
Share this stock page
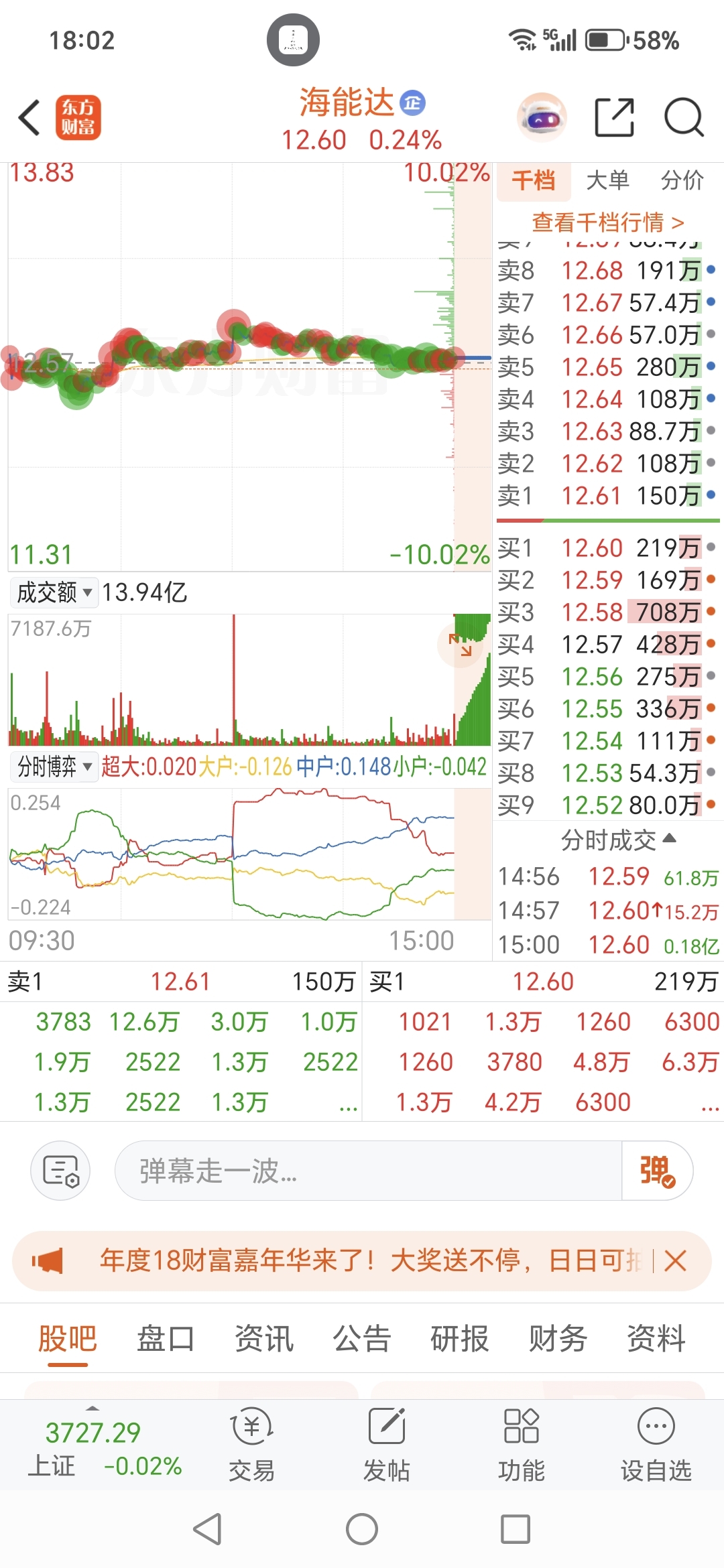(x=614, y=117)
